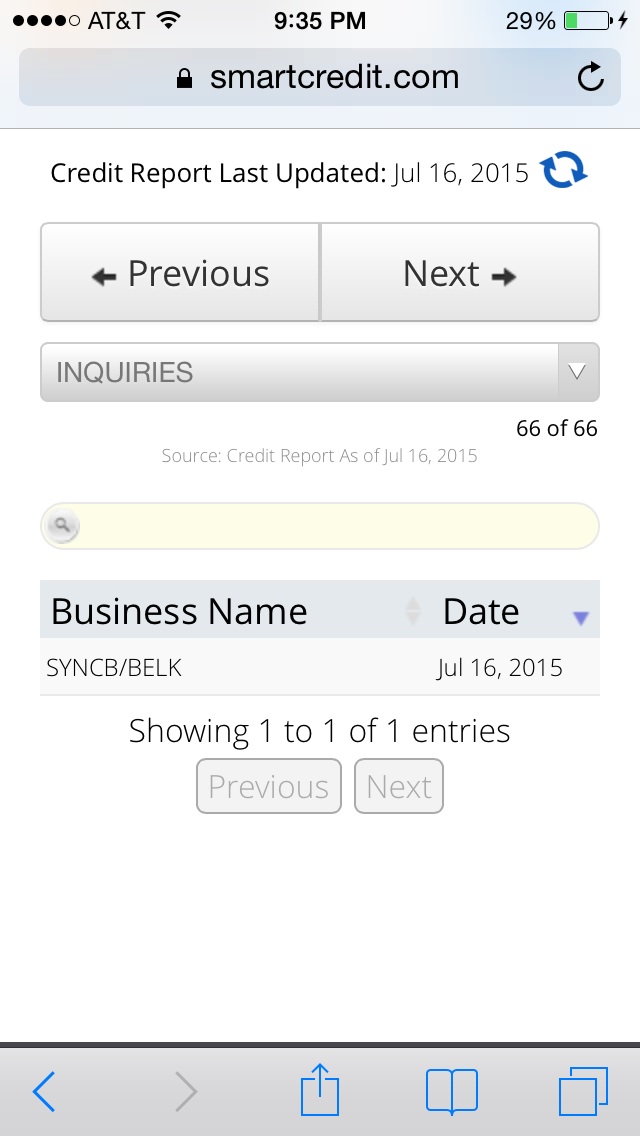Open Safari bookmarks
Image resolution: width=640 pixels, height=1136 pixels.
[452, 1090]
